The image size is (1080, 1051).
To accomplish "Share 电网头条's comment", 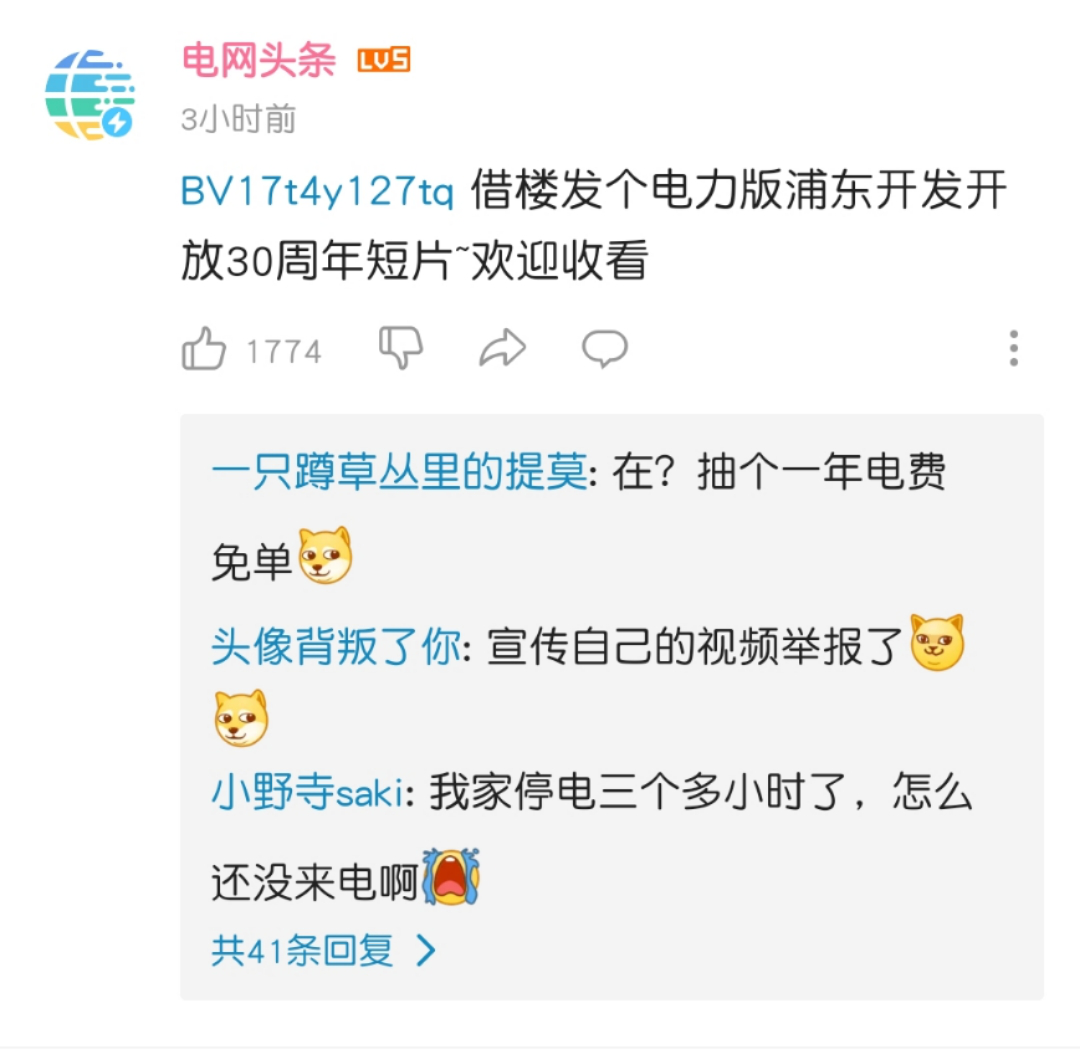I will pyautogui.click(x=502, y=348).
